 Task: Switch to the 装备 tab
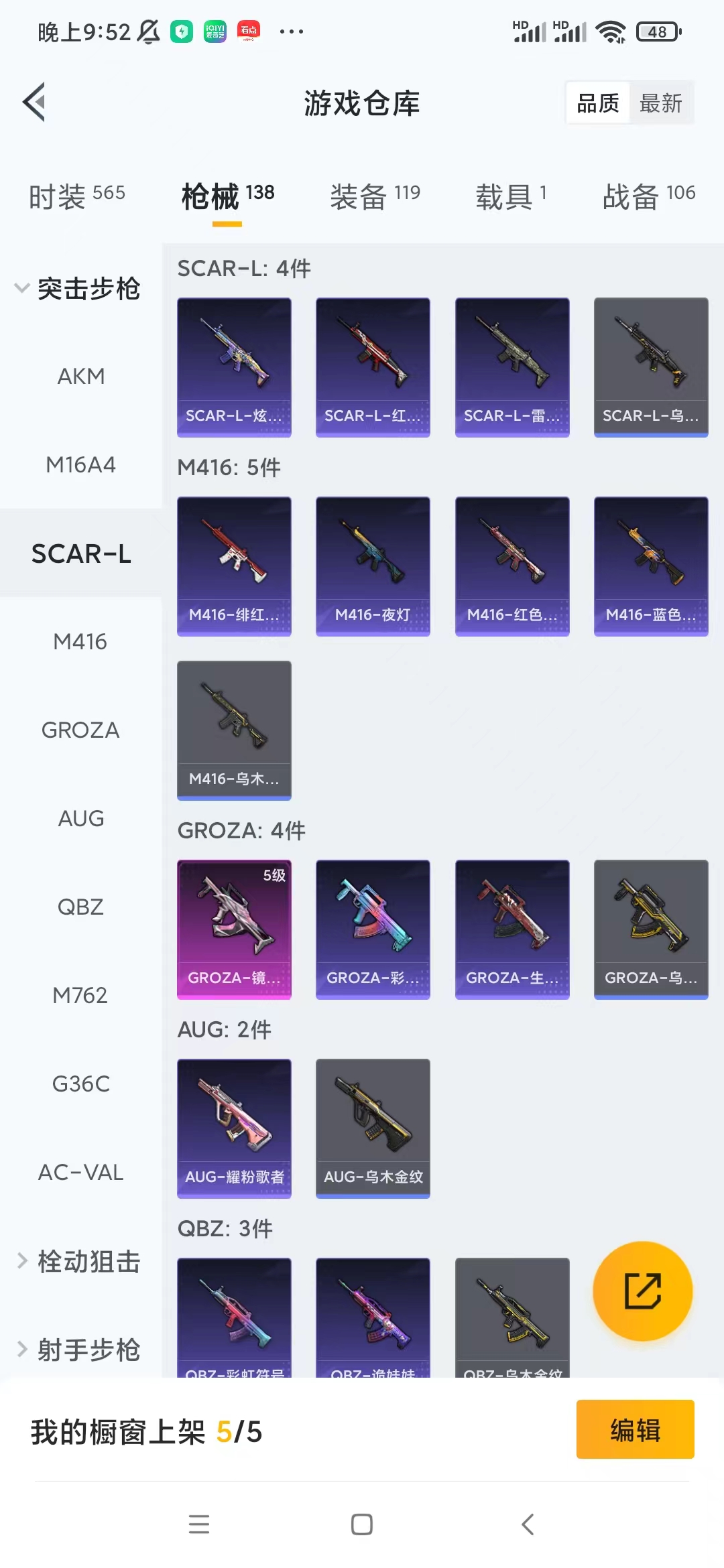[375, 196]
